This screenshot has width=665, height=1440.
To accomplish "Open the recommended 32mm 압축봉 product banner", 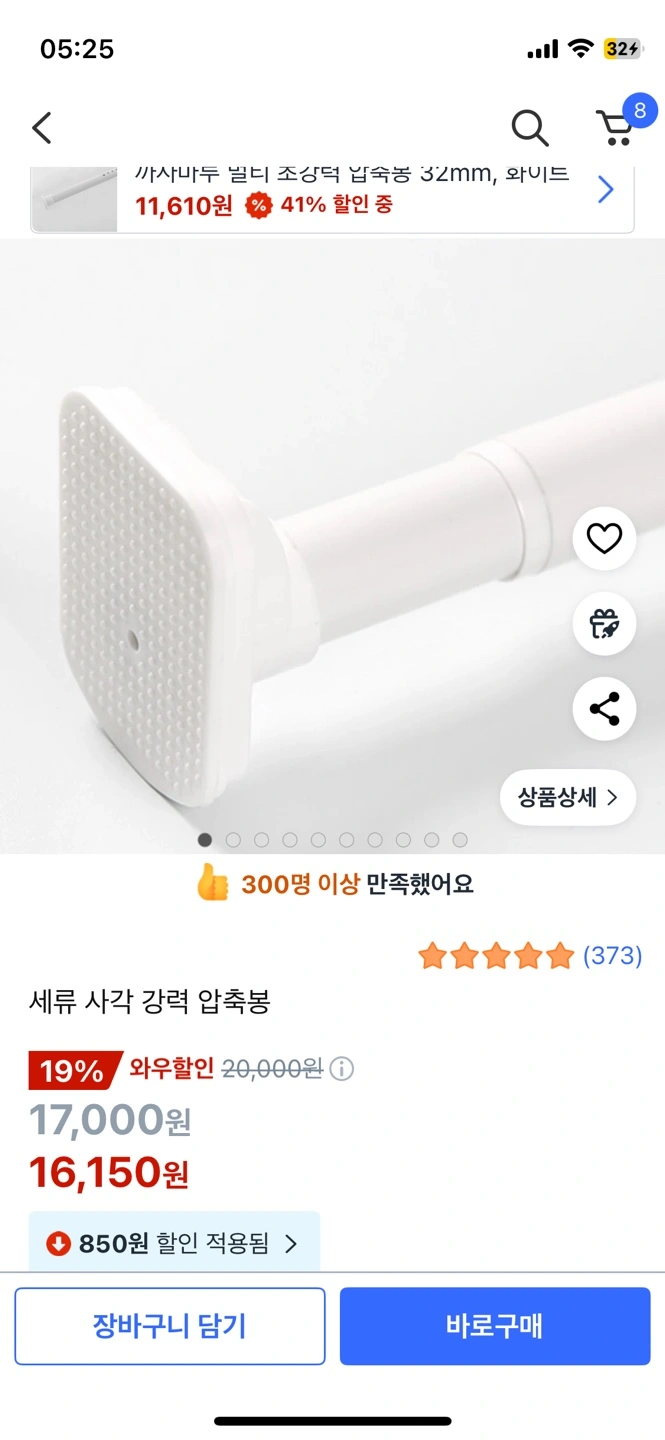I will [x=332, y=192].
